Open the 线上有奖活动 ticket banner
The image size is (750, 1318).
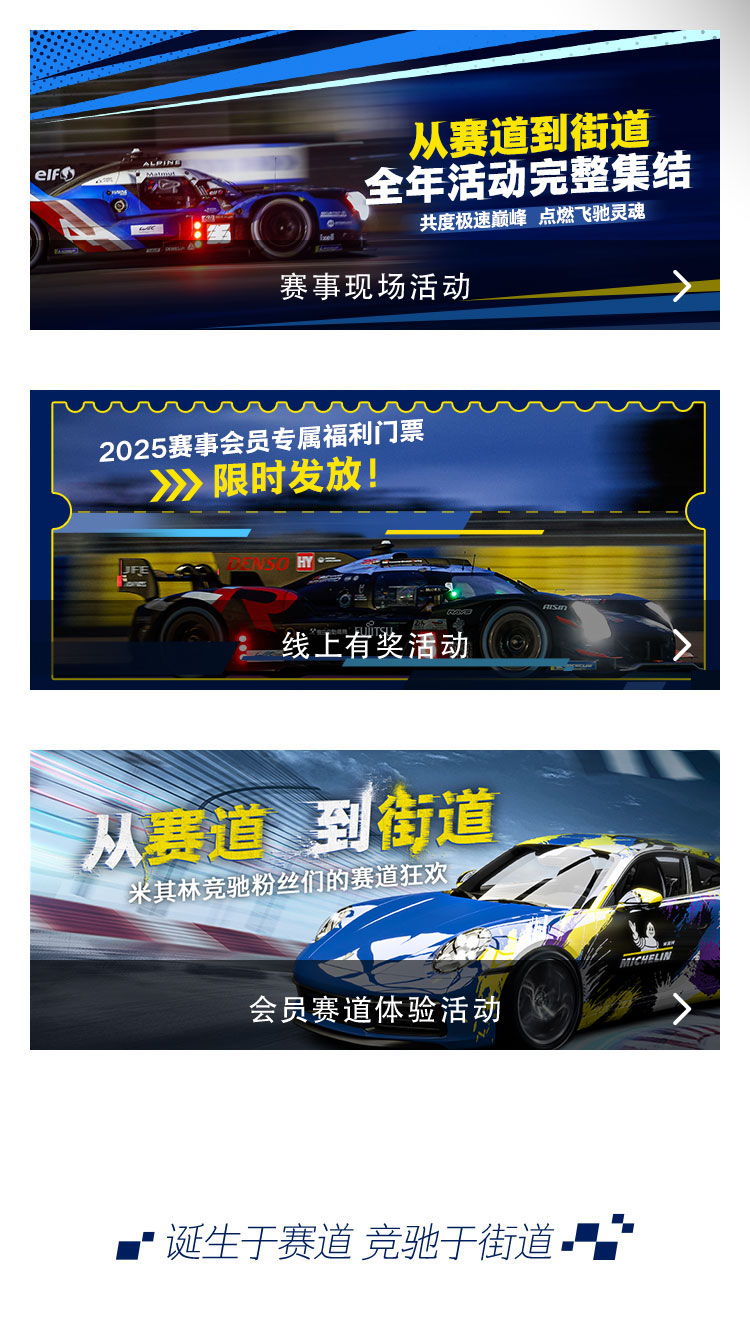coord(375,540)
